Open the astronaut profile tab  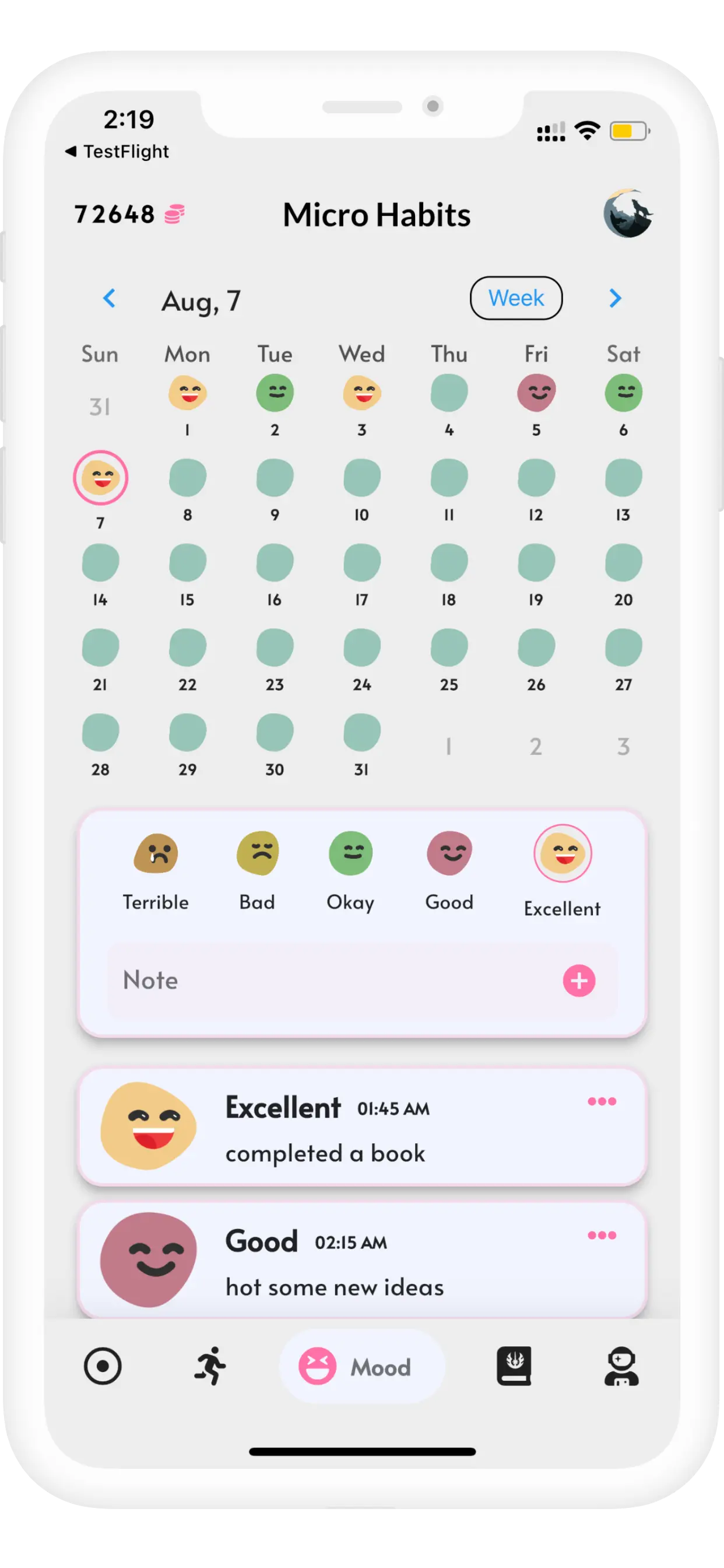[x=621, y=1367]
